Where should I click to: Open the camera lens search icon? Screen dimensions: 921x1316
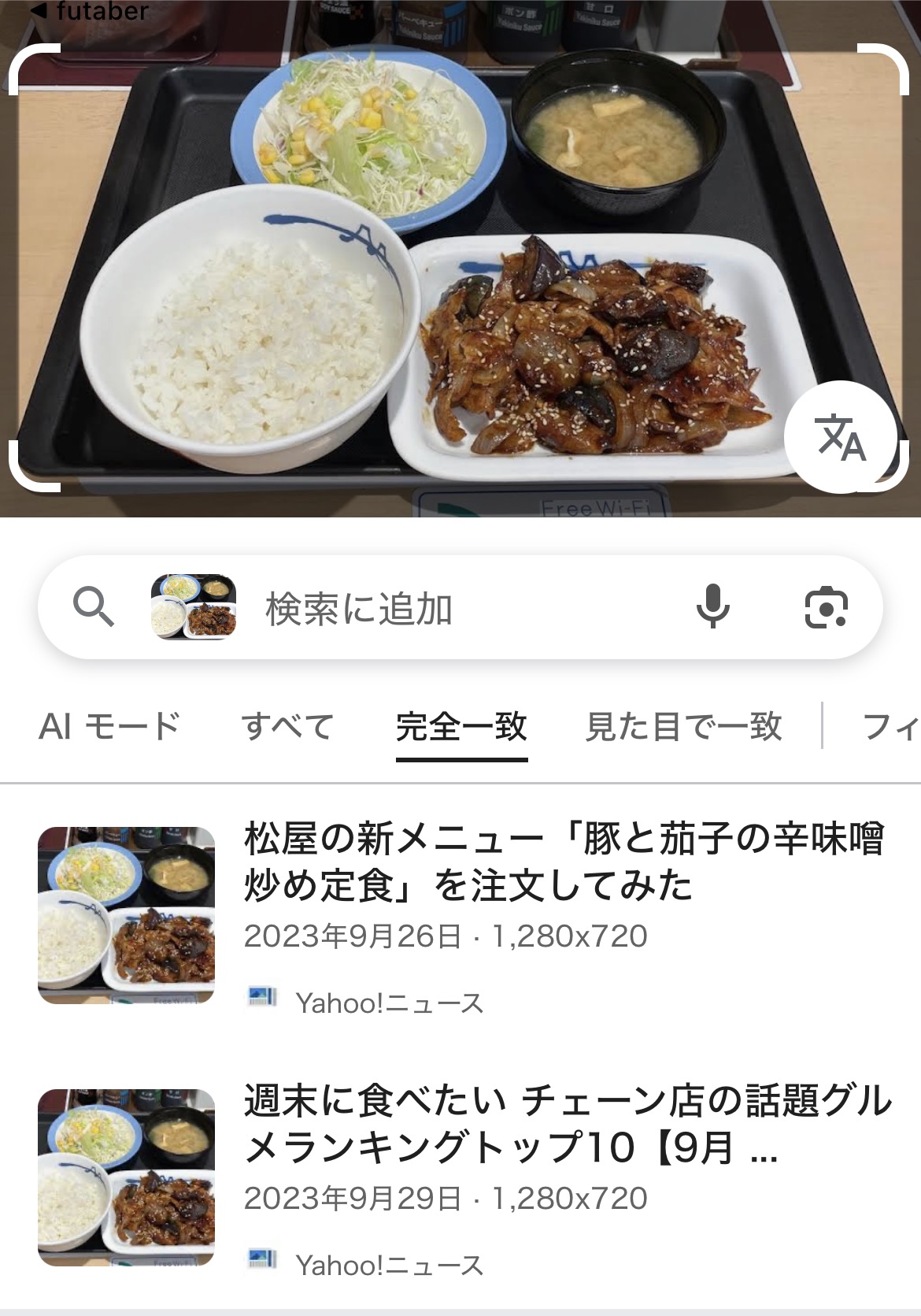pyautogui.click(x=826, y=607)
